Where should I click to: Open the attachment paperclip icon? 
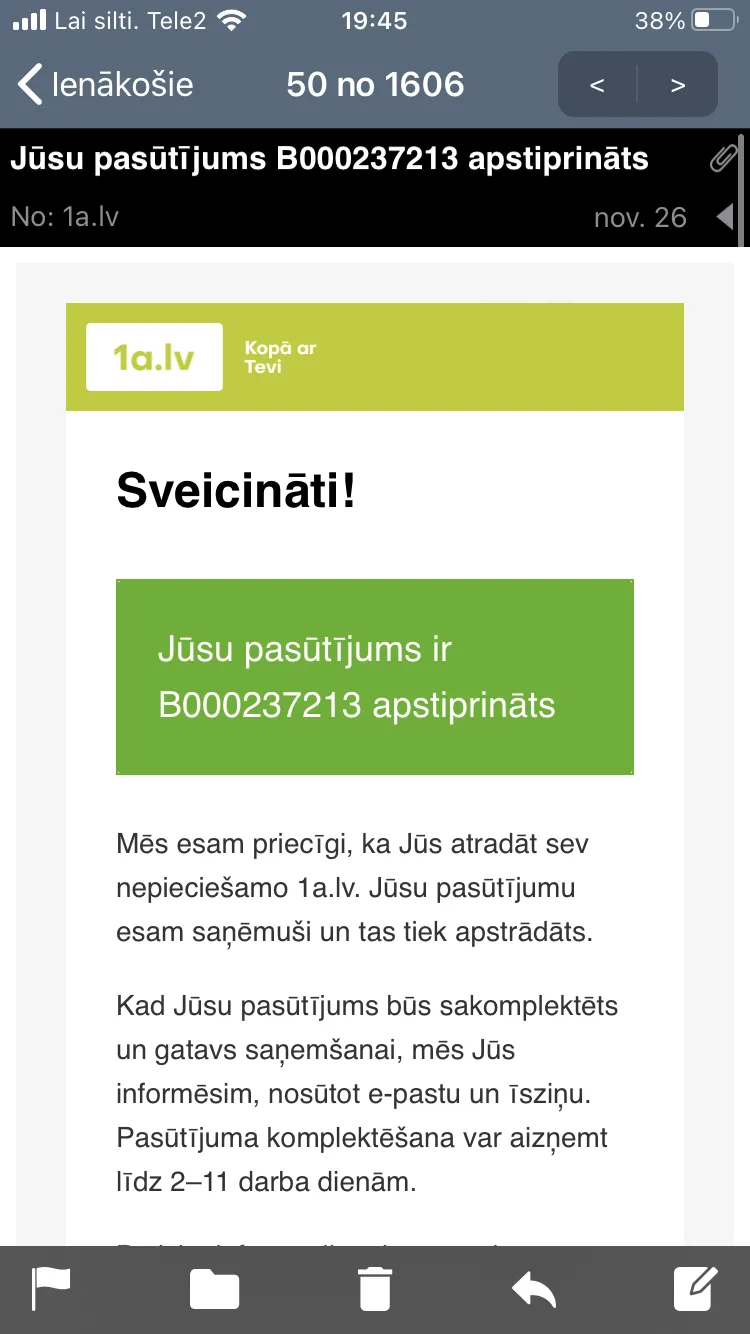coord(724,159)
